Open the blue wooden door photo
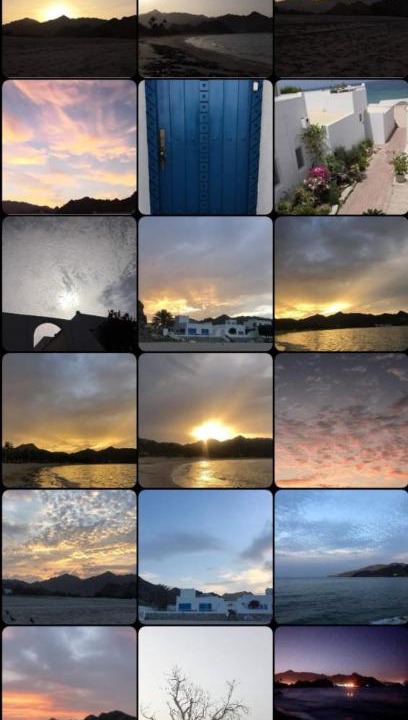Image resolution: width=408 pixels, height=720 pixels. [205, 147]
